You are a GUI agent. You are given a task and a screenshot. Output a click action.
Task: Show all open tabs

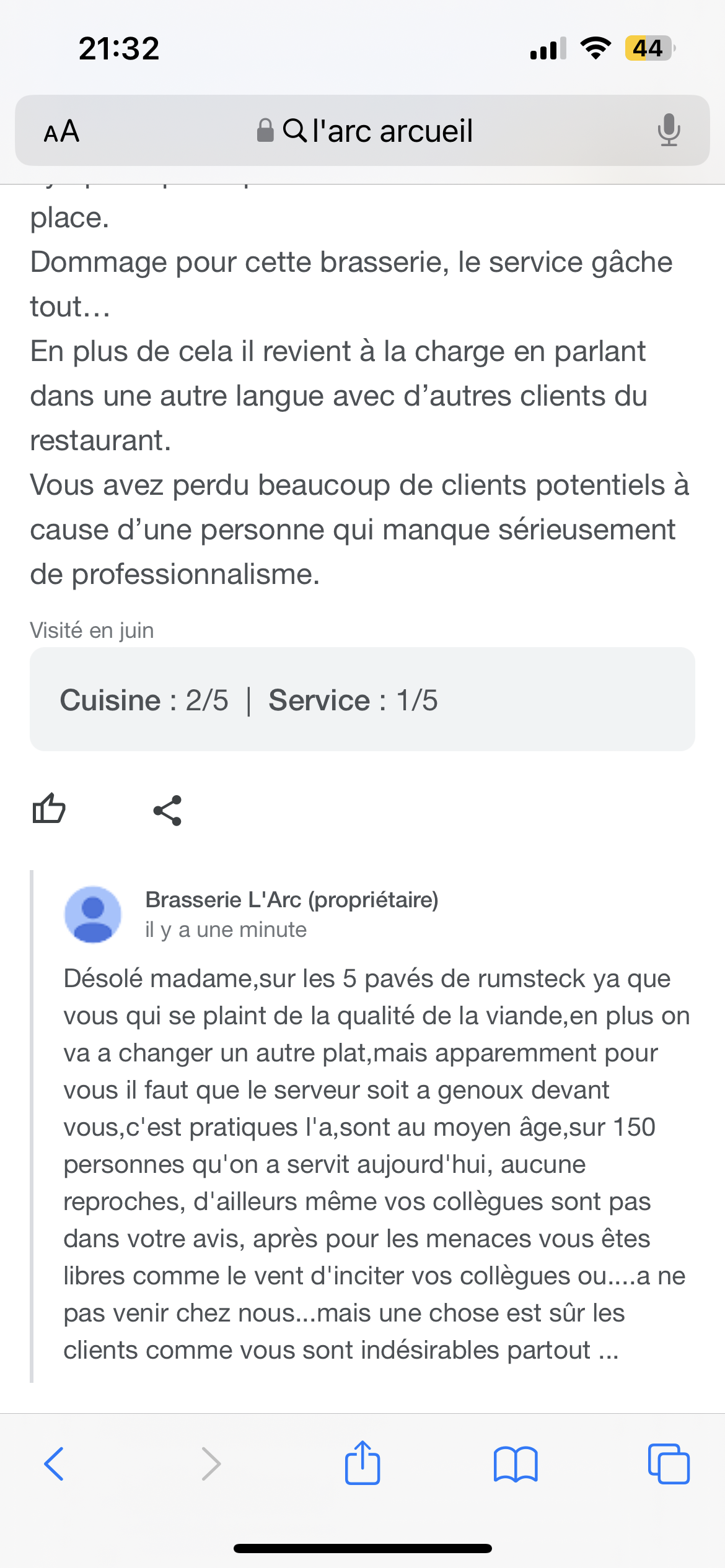coord(669,1464)
